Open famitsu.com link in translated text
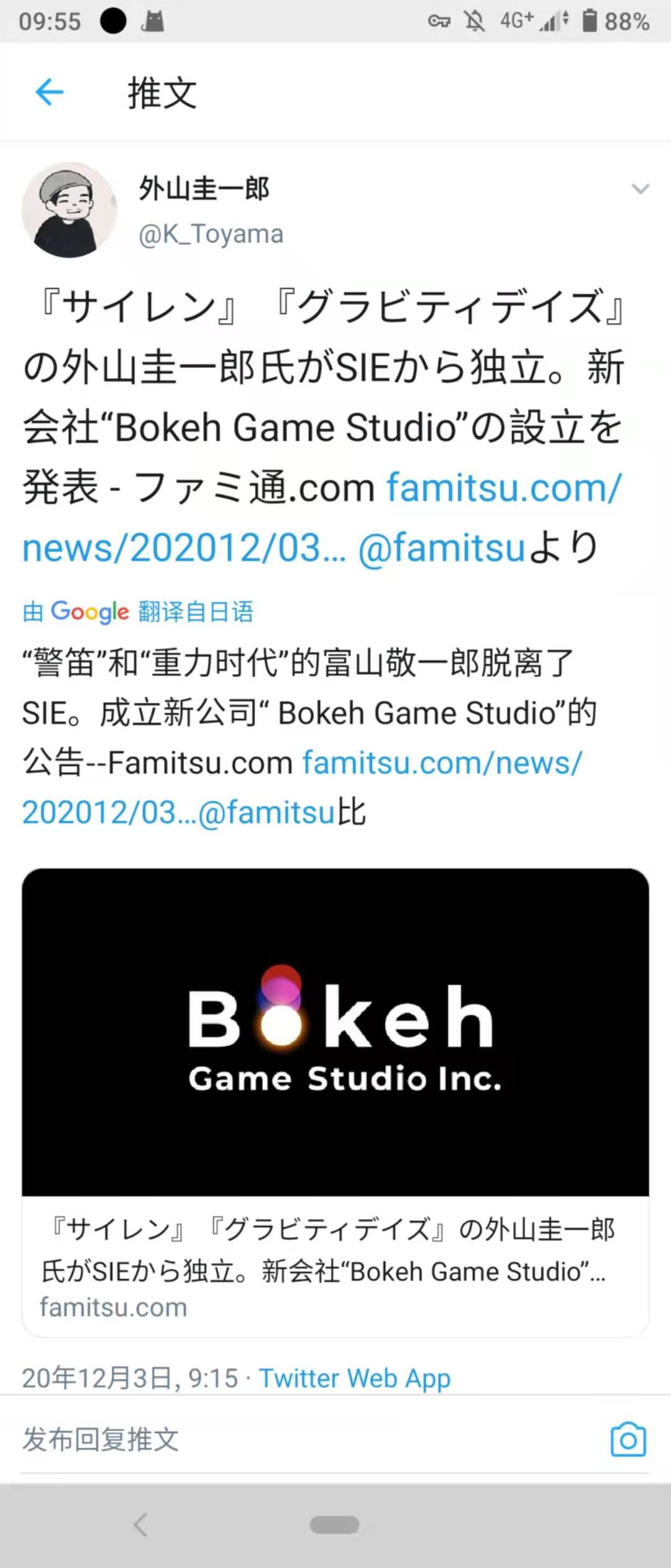 (x=442, y=763)
